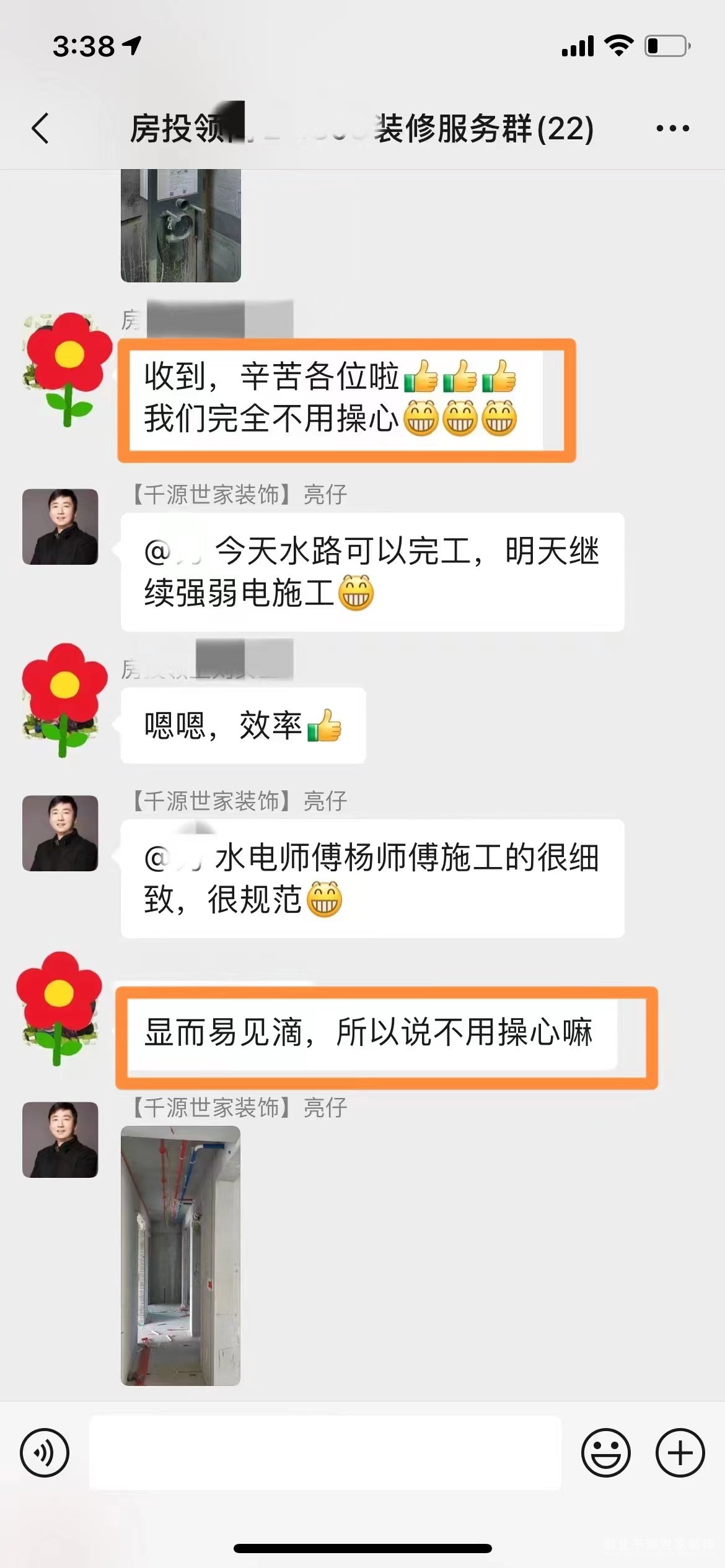
Task: Open the group chat info menu
Action: (x=672, y=129)
